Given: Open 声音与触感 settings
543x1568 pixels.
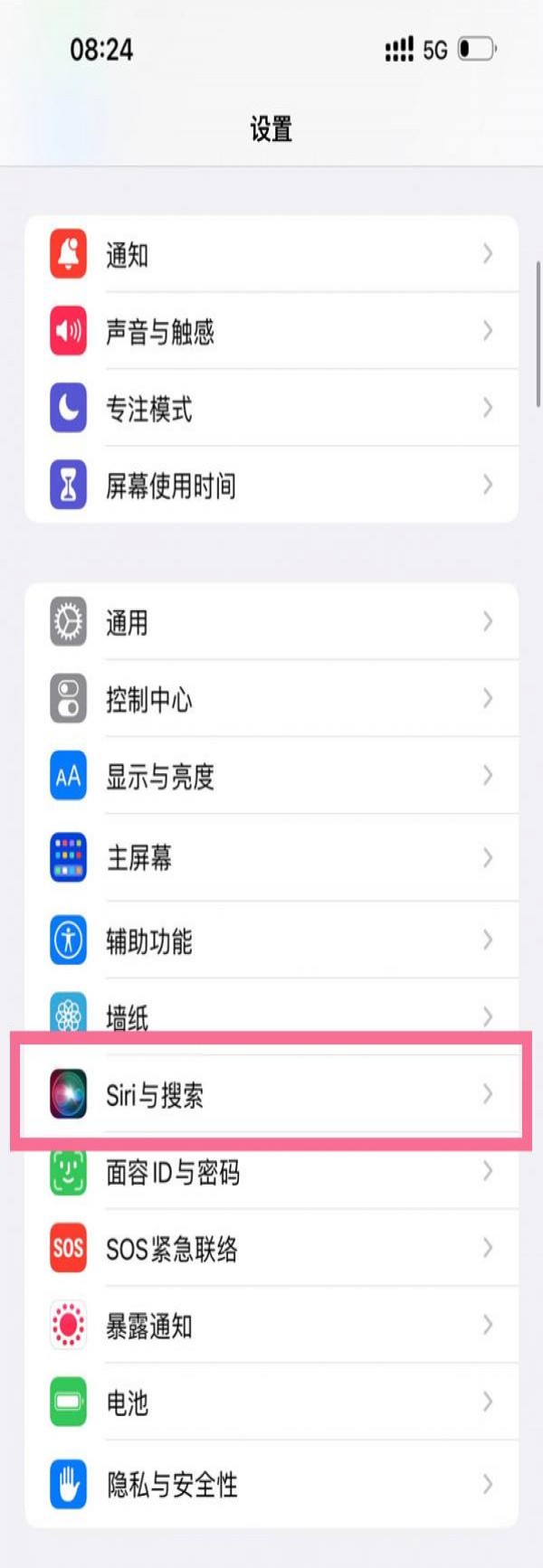Looking at the screenshot, I should (271, 331).
